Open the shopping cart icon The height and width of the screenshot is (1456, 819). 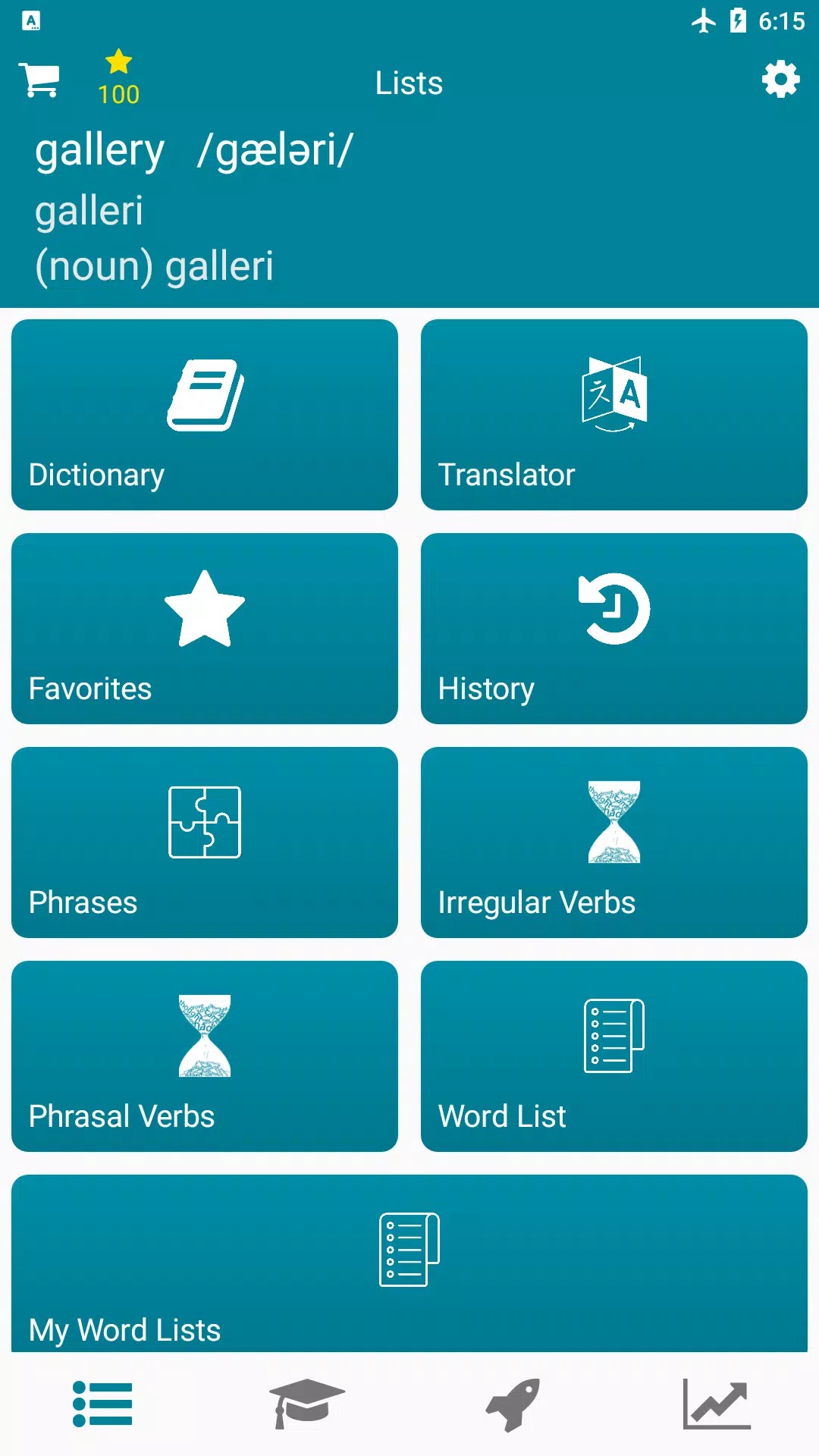point(39,80)
